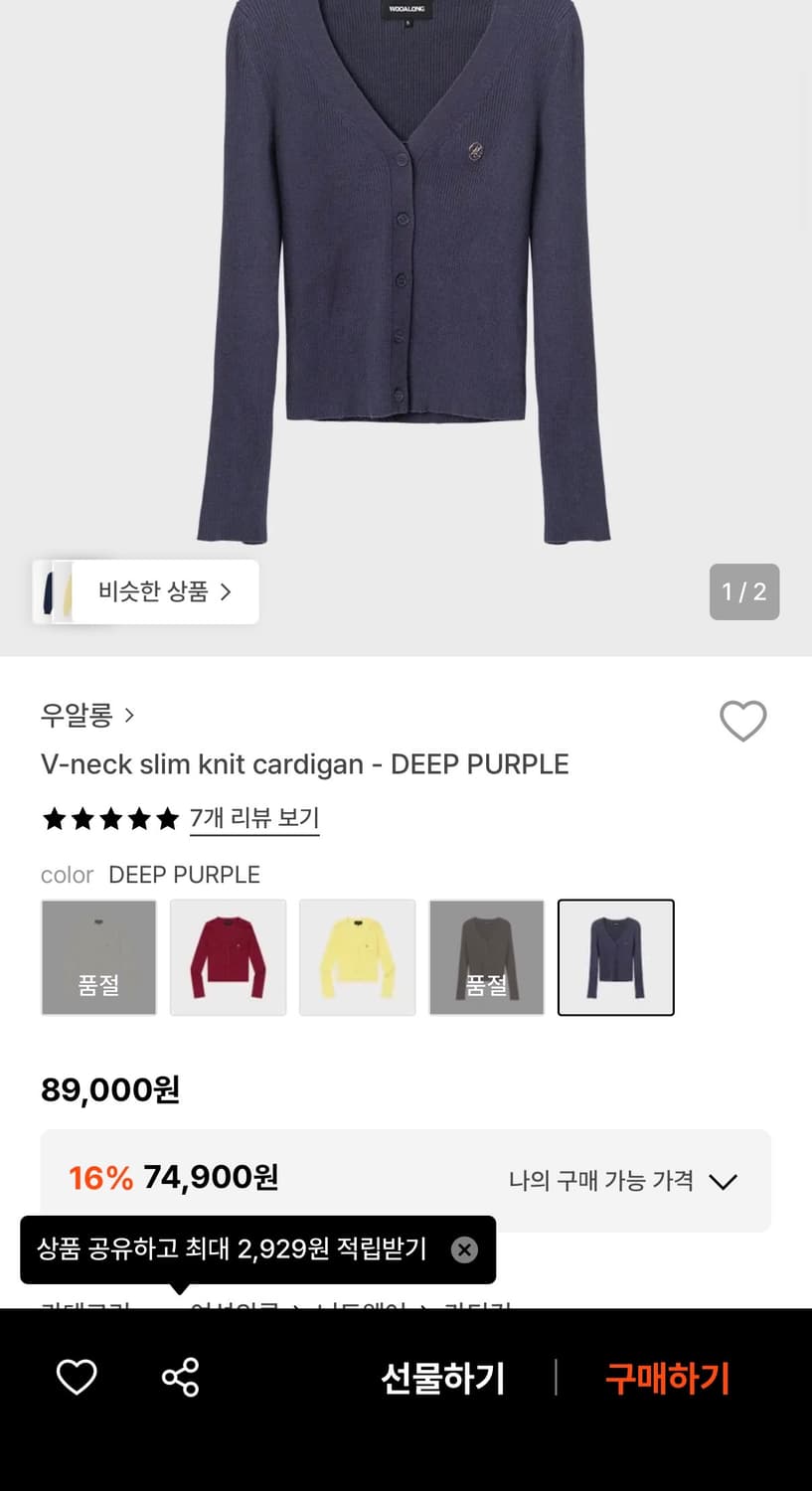Tap the sold-out 품절 gray color option
812x1491 pixels.
click(98, 957)
